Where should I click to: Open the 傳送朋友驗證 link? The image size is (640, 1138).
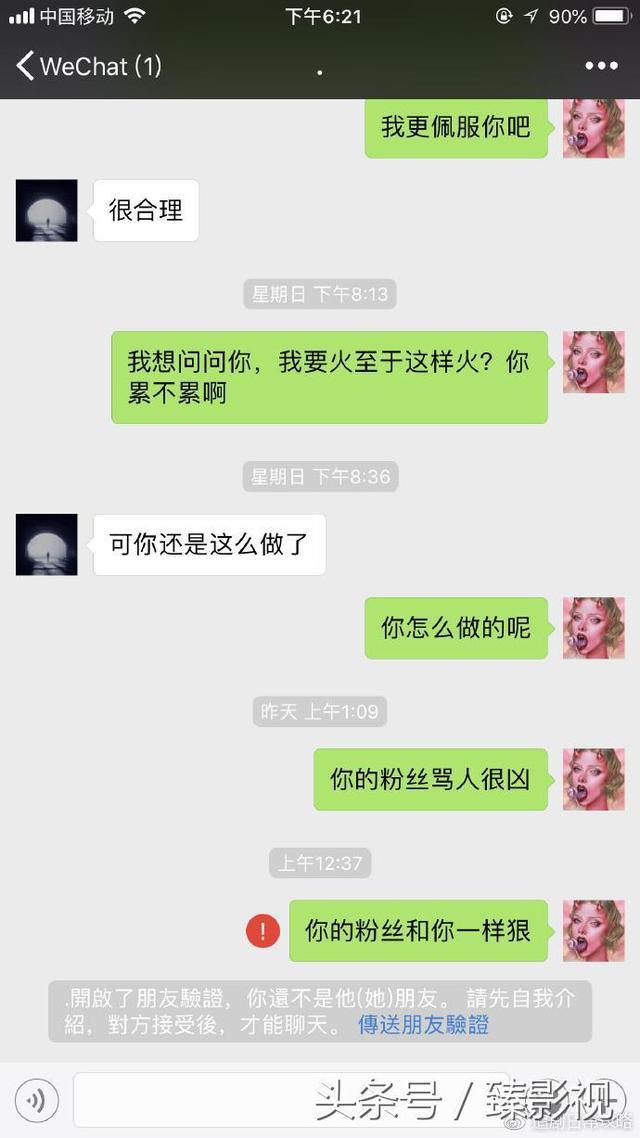pyautogui.click(x=423, y=1025)
